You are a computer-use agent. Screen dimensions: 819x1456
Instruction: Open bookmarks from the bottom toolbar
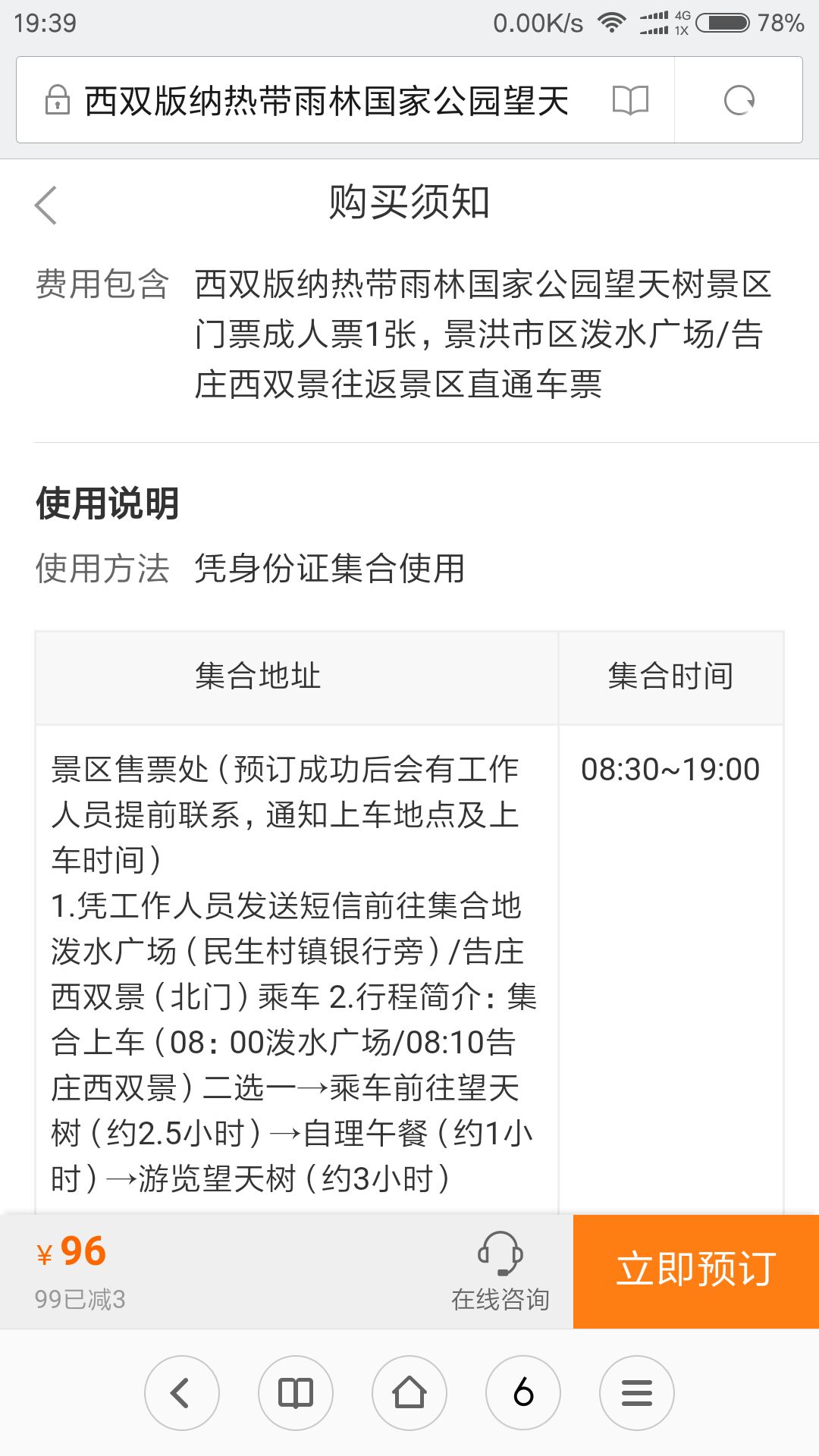[296, 1393]
